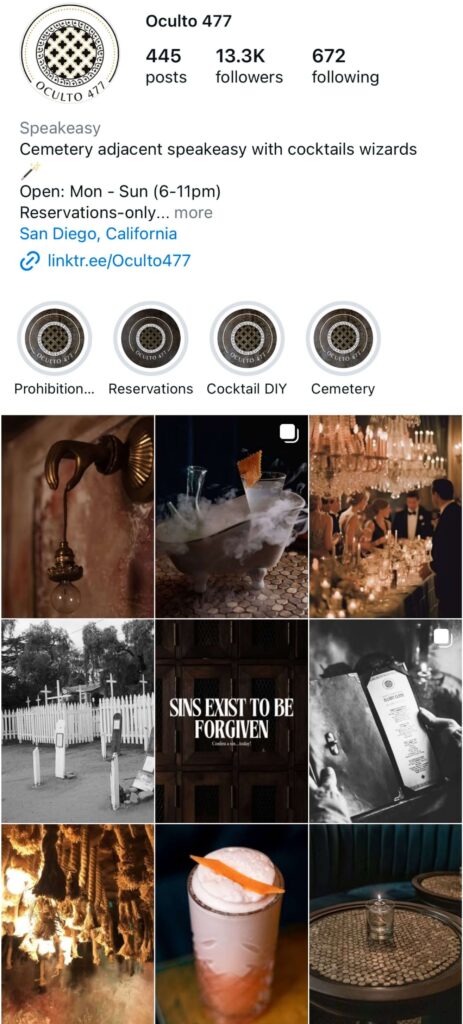This screenshot has height=1024, width=463.
Task: Open the Cemetery story highlight
Action: [343, 349]
